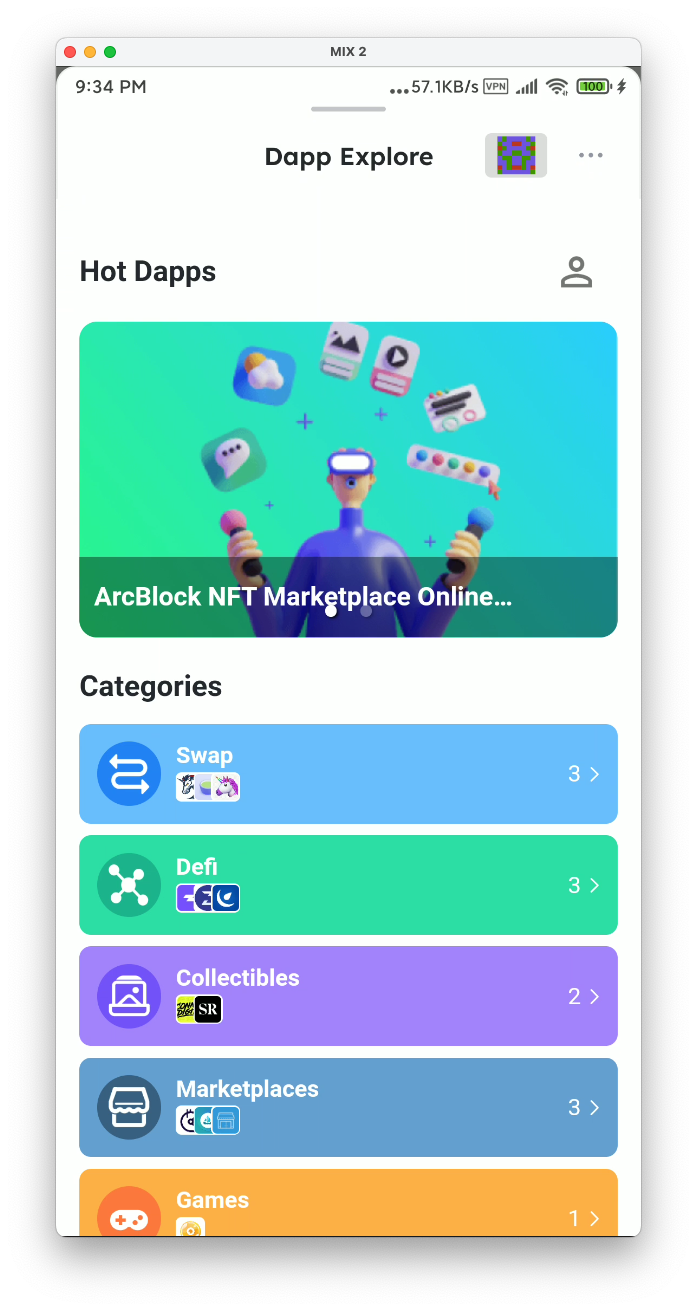Open the Games category

click(x=348, y=1206)
